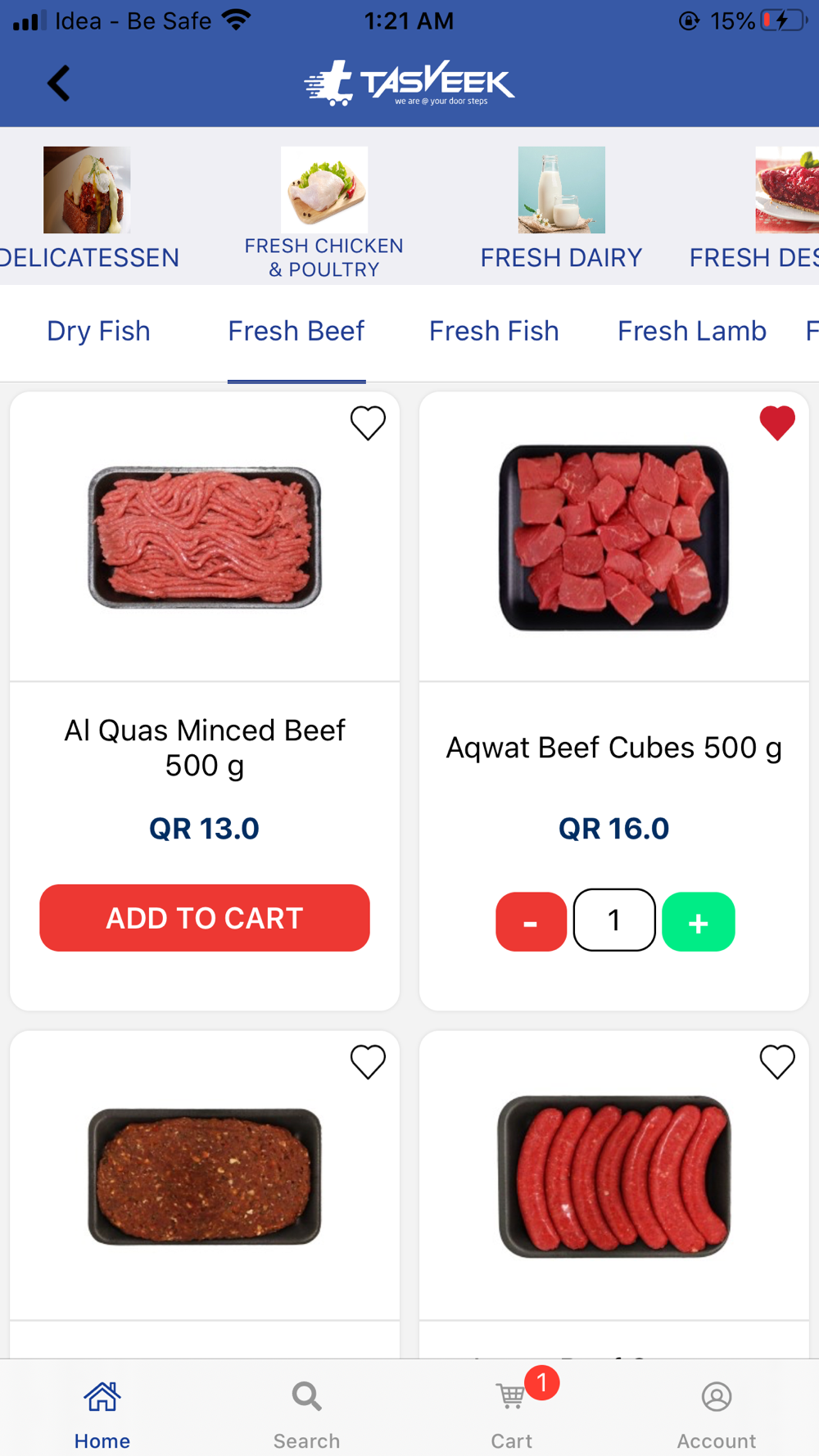This screenshot has height=1456, width=819.
Task: Switch to the Dry Fish tab
Action: (x=98, y=331)
